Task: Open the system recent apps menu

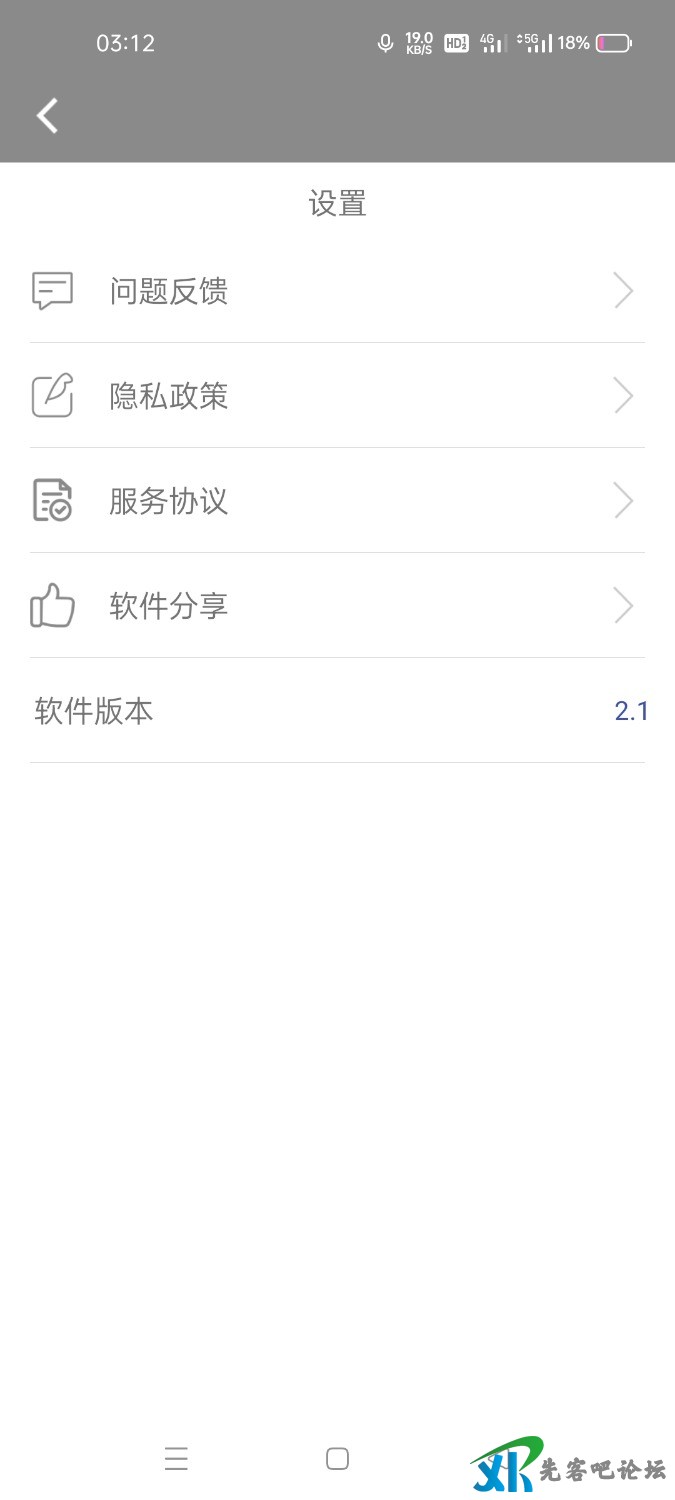Action: (176, 1459)
